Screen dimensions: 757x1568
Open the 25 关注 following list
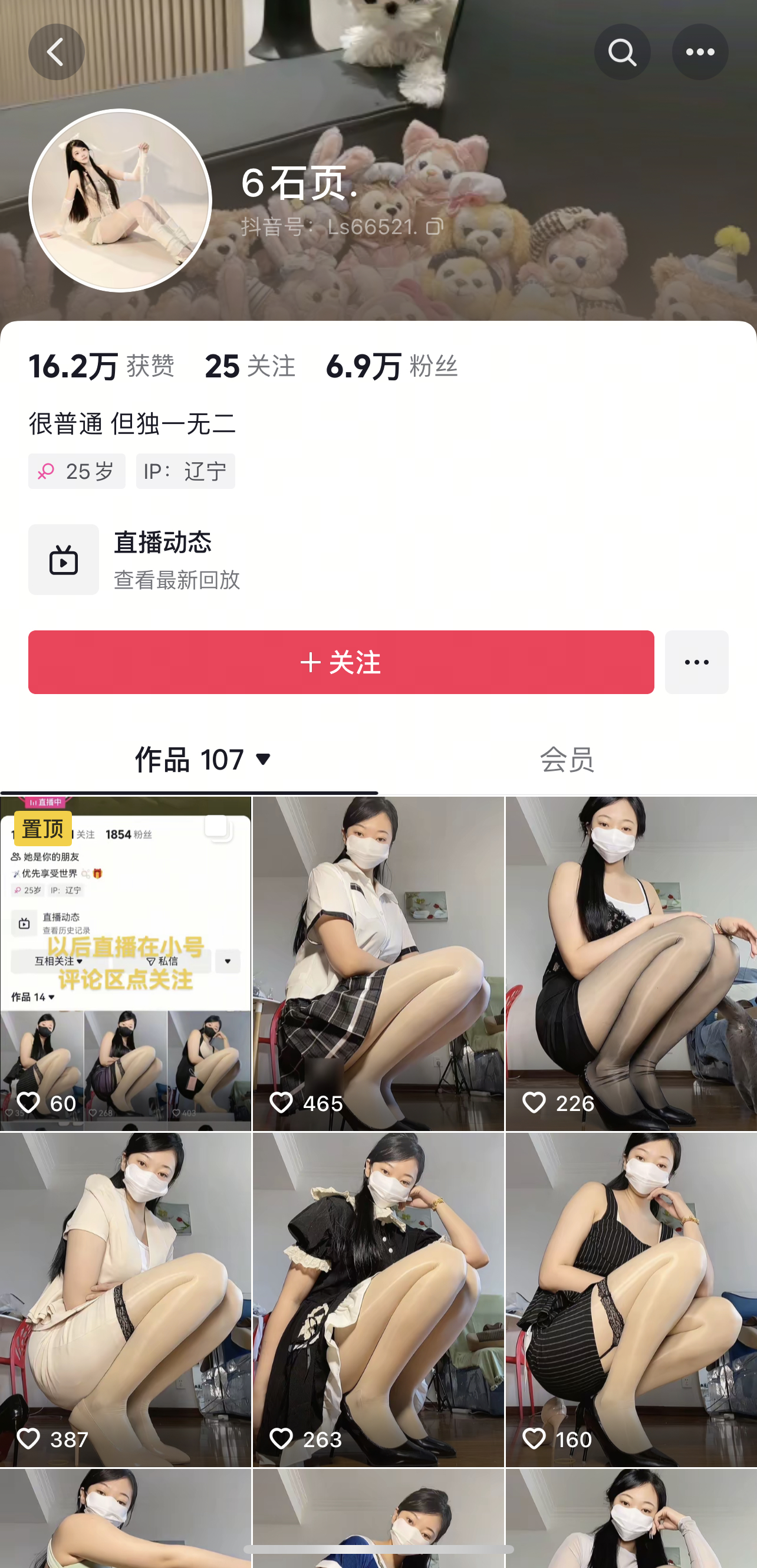coord(249,366)
